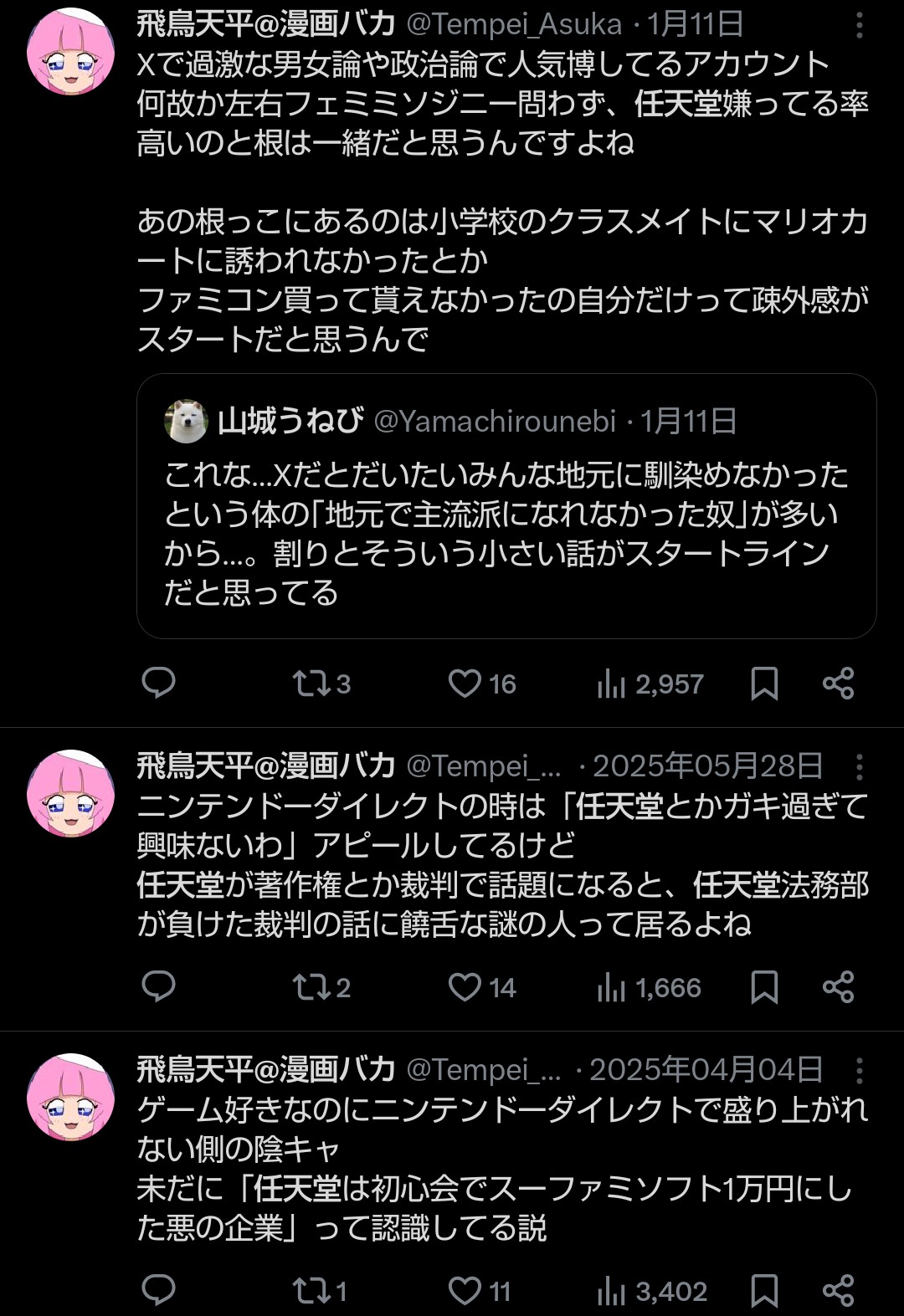Viewport: 904px width, 1316px height.
Task: Bookmark the post with 3,402 views
Action: [764, 1291]
